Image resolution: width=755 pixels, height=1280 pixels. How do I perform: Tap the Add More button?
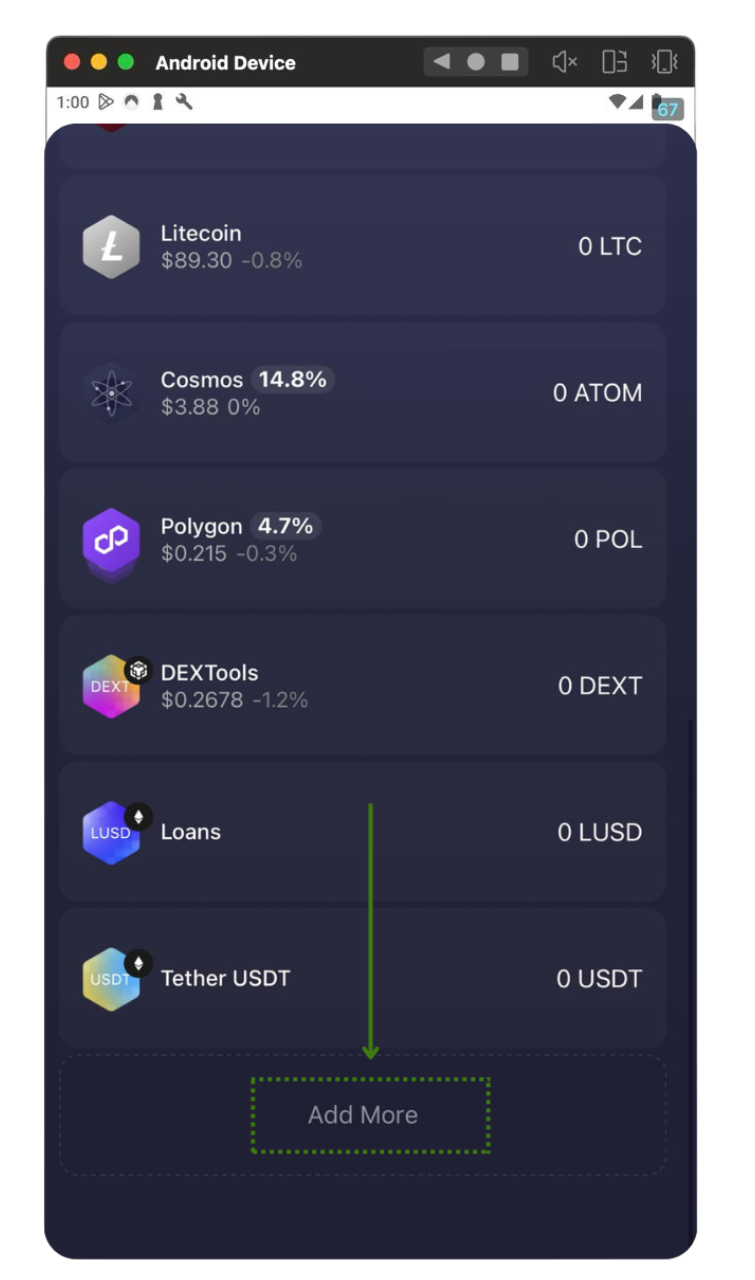tap(362, 1115)
